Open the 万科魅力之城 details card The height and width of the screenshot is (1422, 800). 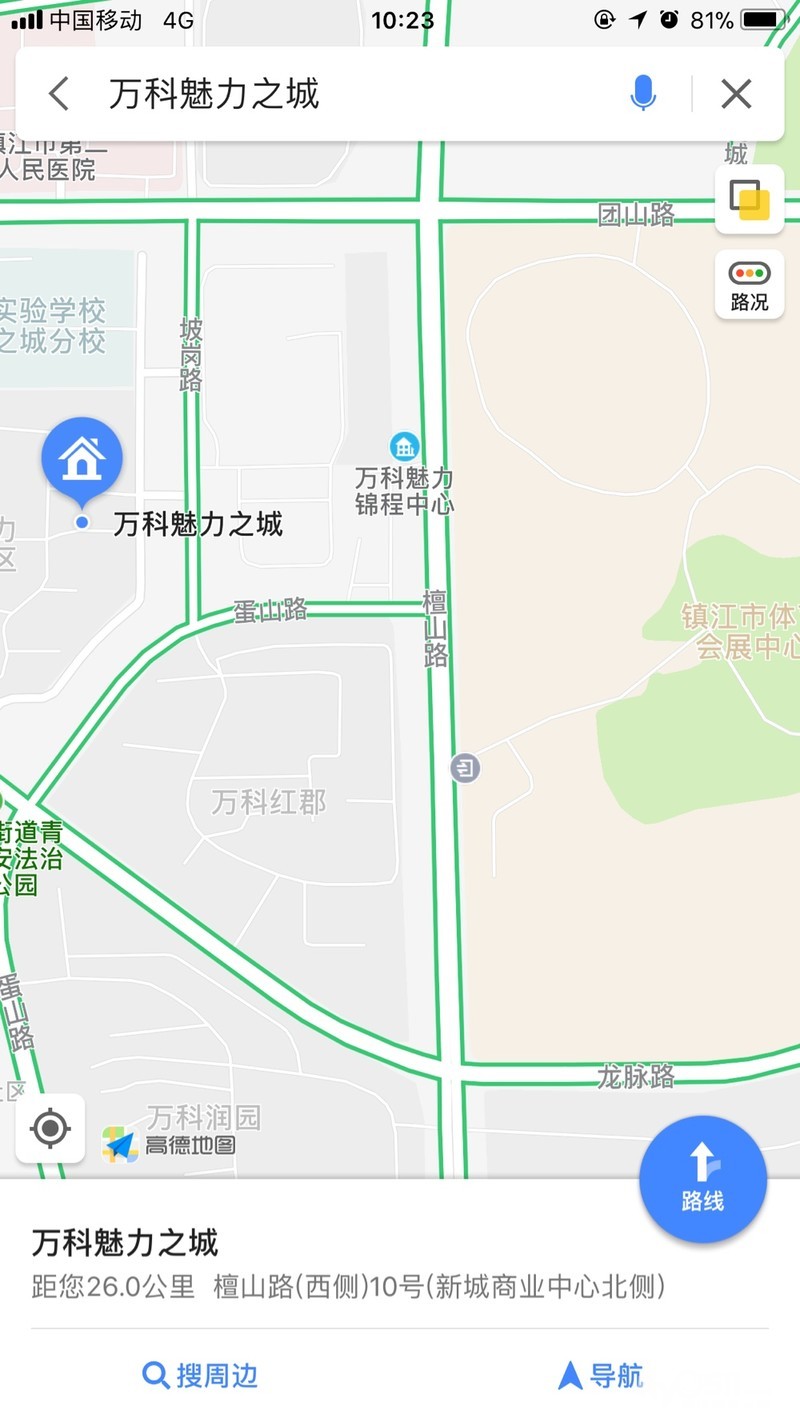coord(300,1262)
